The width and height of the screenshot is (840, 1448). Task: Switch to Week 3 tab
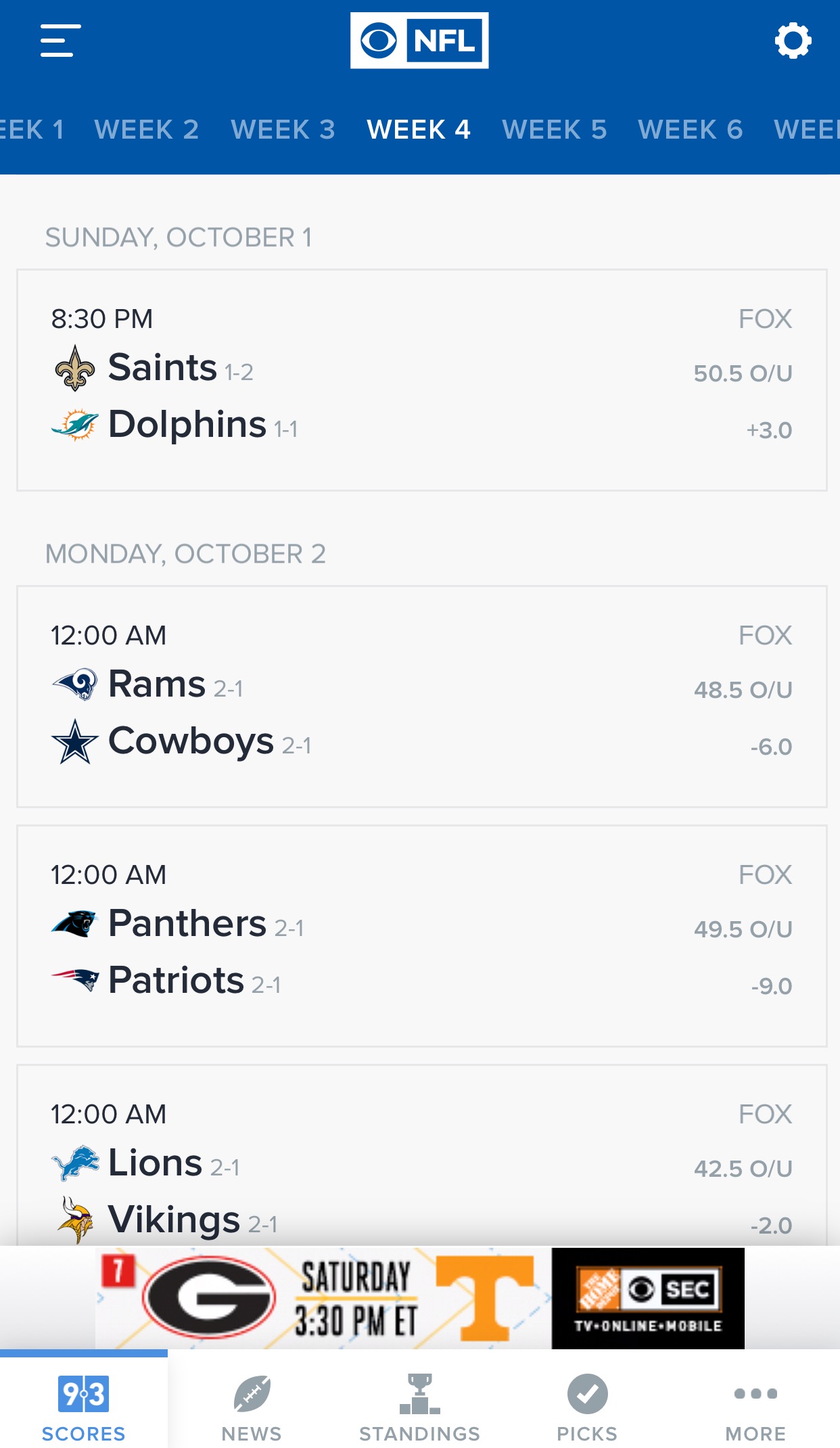(x=283, y=129)
